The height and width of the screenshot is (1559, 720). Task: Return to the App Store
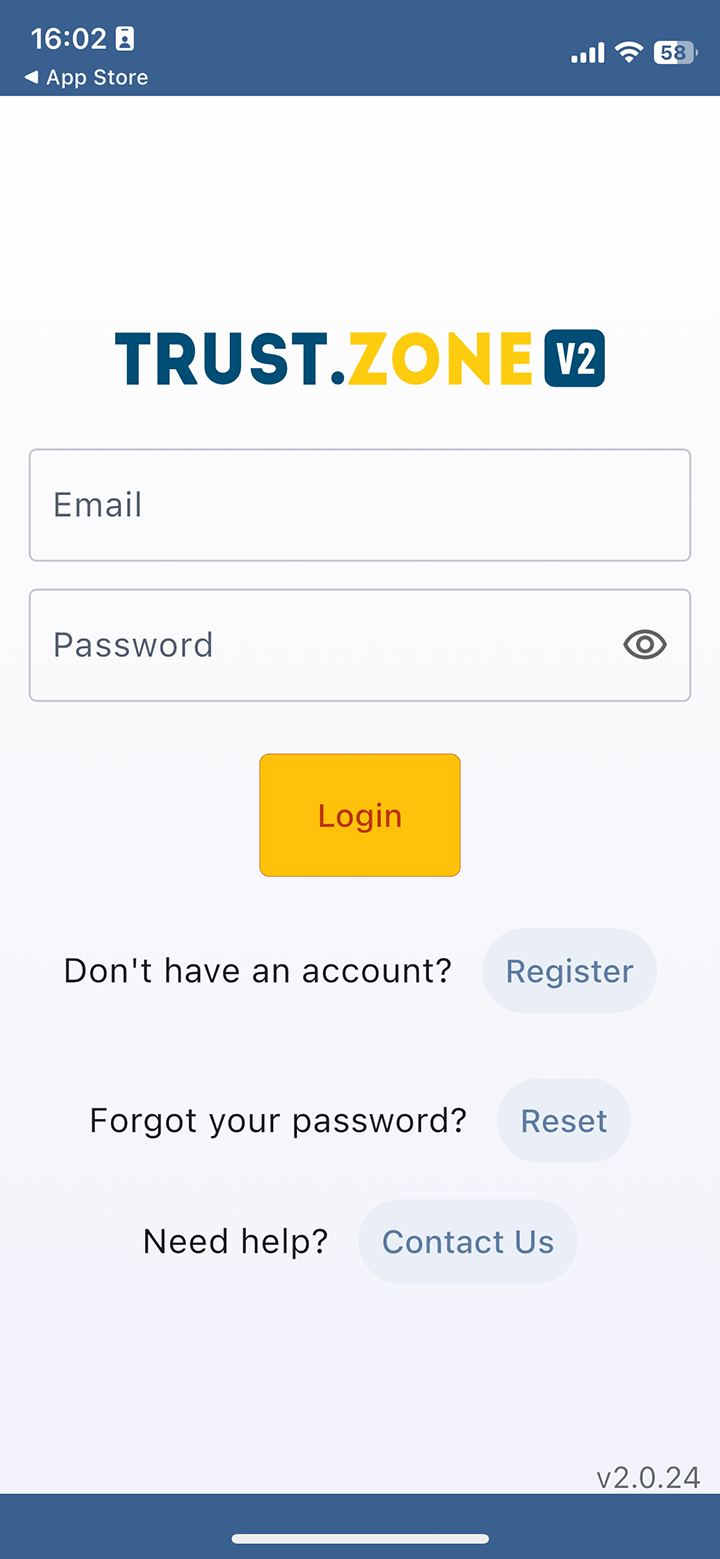pos(87,78)
